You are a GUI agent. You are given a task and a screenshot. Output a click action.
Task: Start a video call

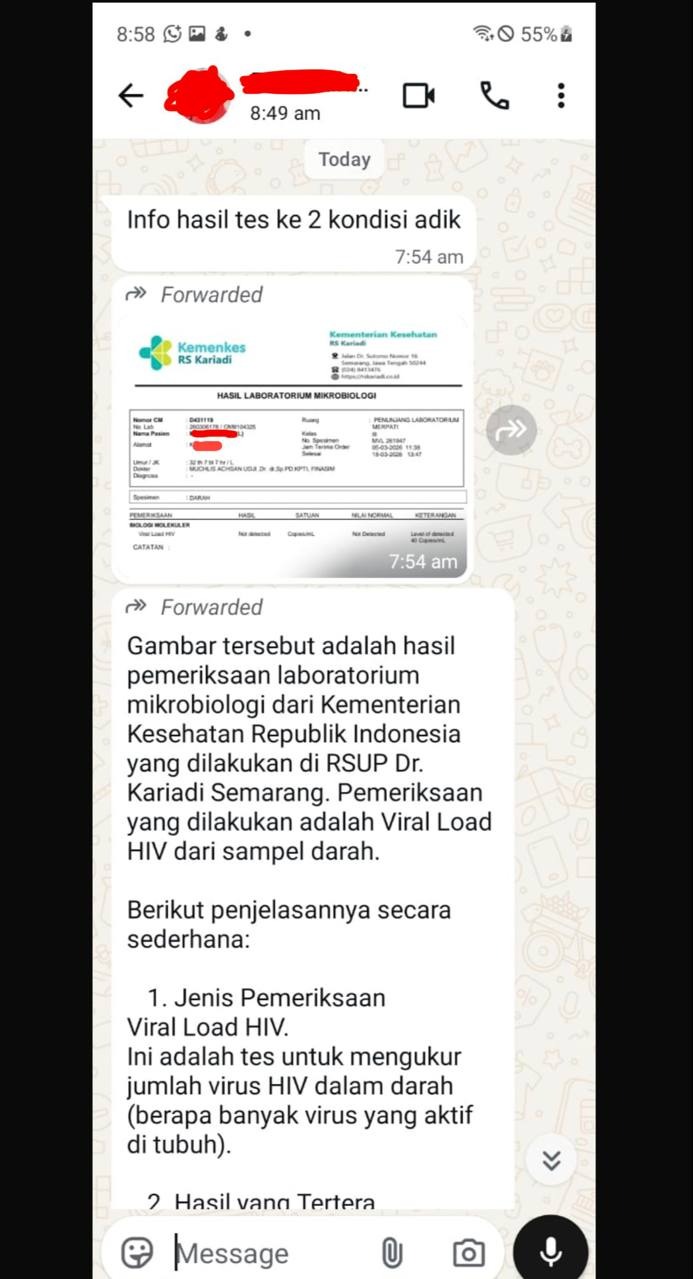418,95
